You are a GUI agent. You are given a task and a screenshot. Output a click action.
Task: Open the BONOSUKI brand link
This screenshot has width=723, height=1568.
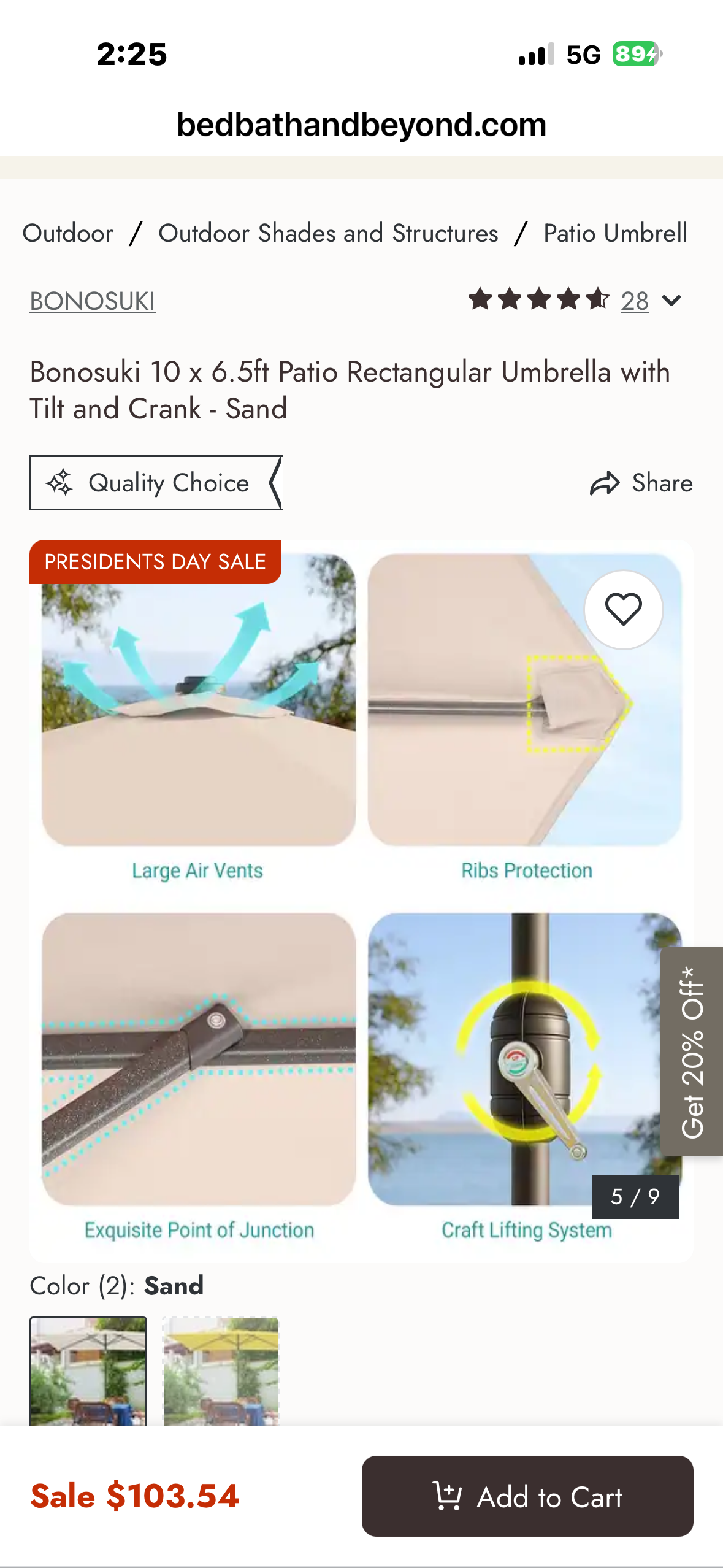tap(92, 301)
